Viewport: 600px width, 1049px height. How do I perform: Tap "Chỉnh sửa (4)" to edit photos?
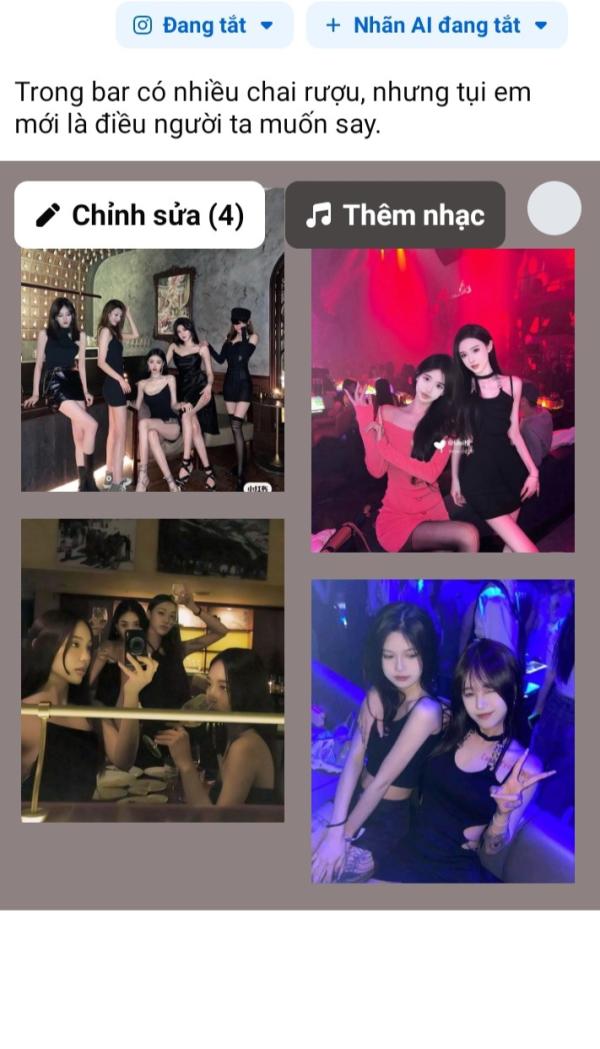140,215
